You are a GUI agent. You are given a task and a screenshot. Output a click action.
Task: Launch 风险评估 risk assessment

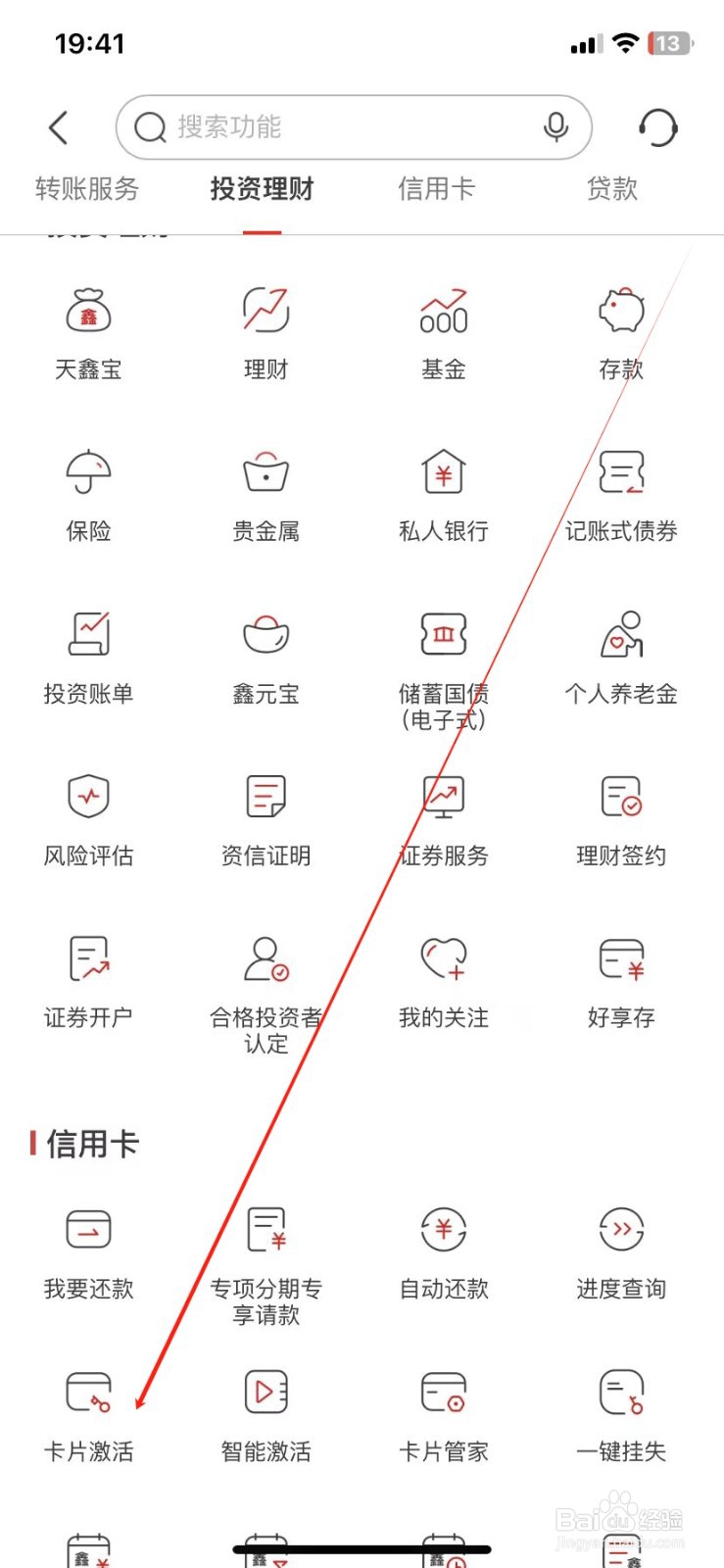click(87, 818)
